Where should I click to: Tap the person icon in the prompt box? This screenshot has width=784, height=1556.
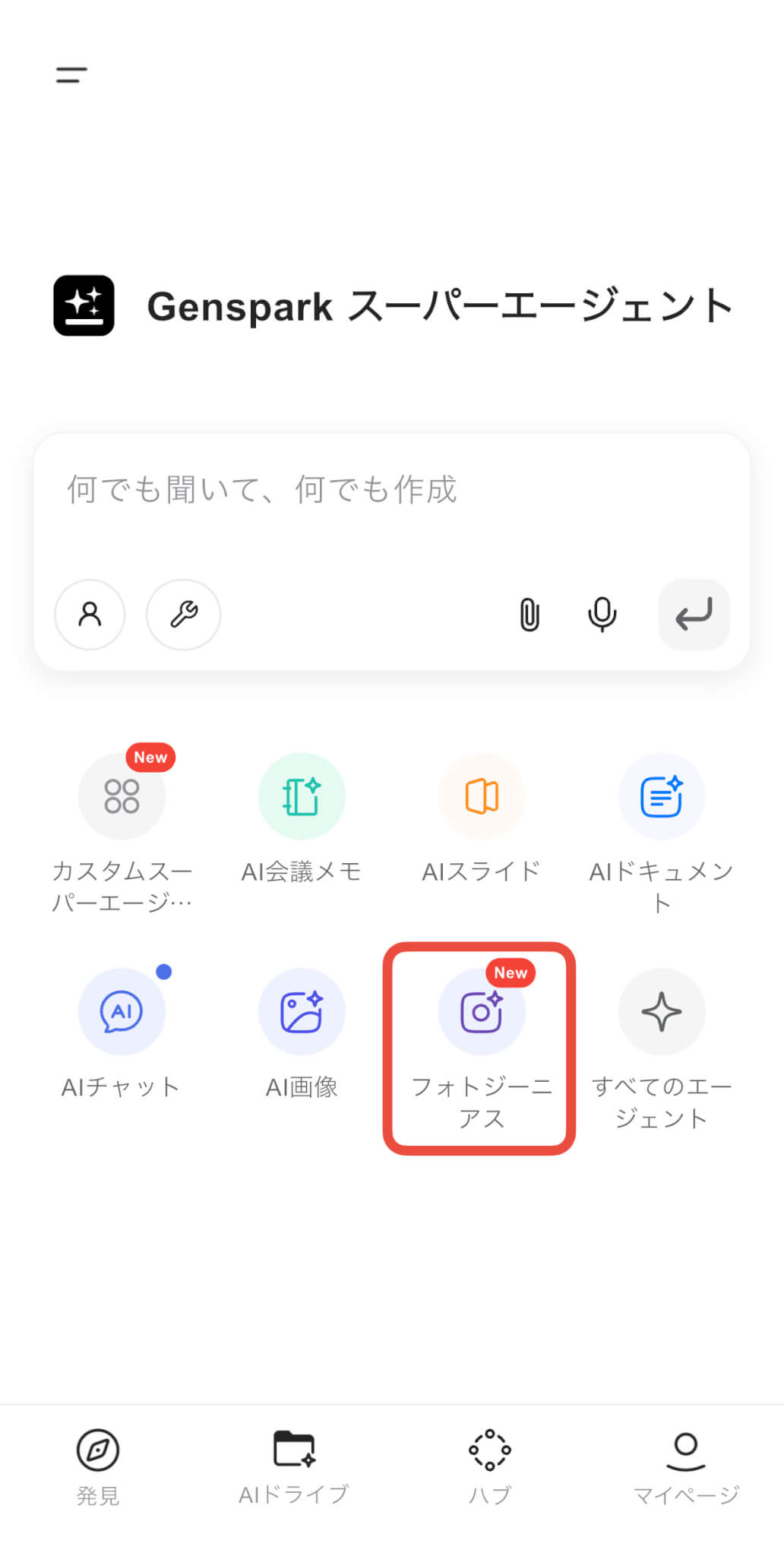90,614
